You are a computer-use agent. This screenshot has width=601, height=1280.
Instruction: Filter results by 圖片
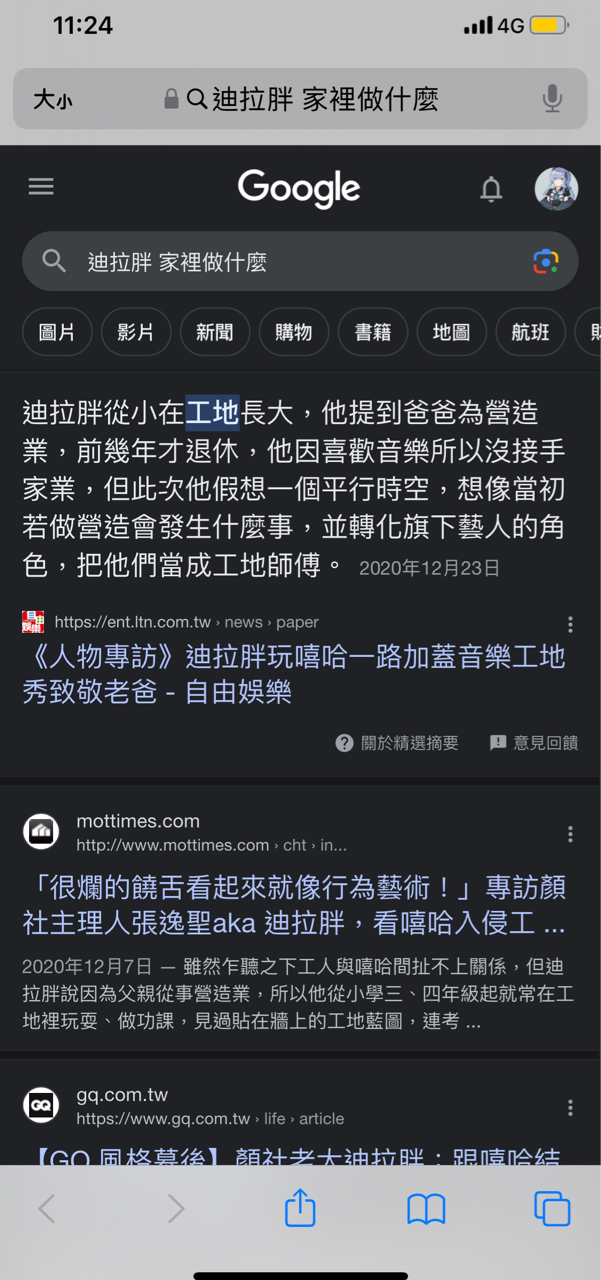[x=57, y=333]
